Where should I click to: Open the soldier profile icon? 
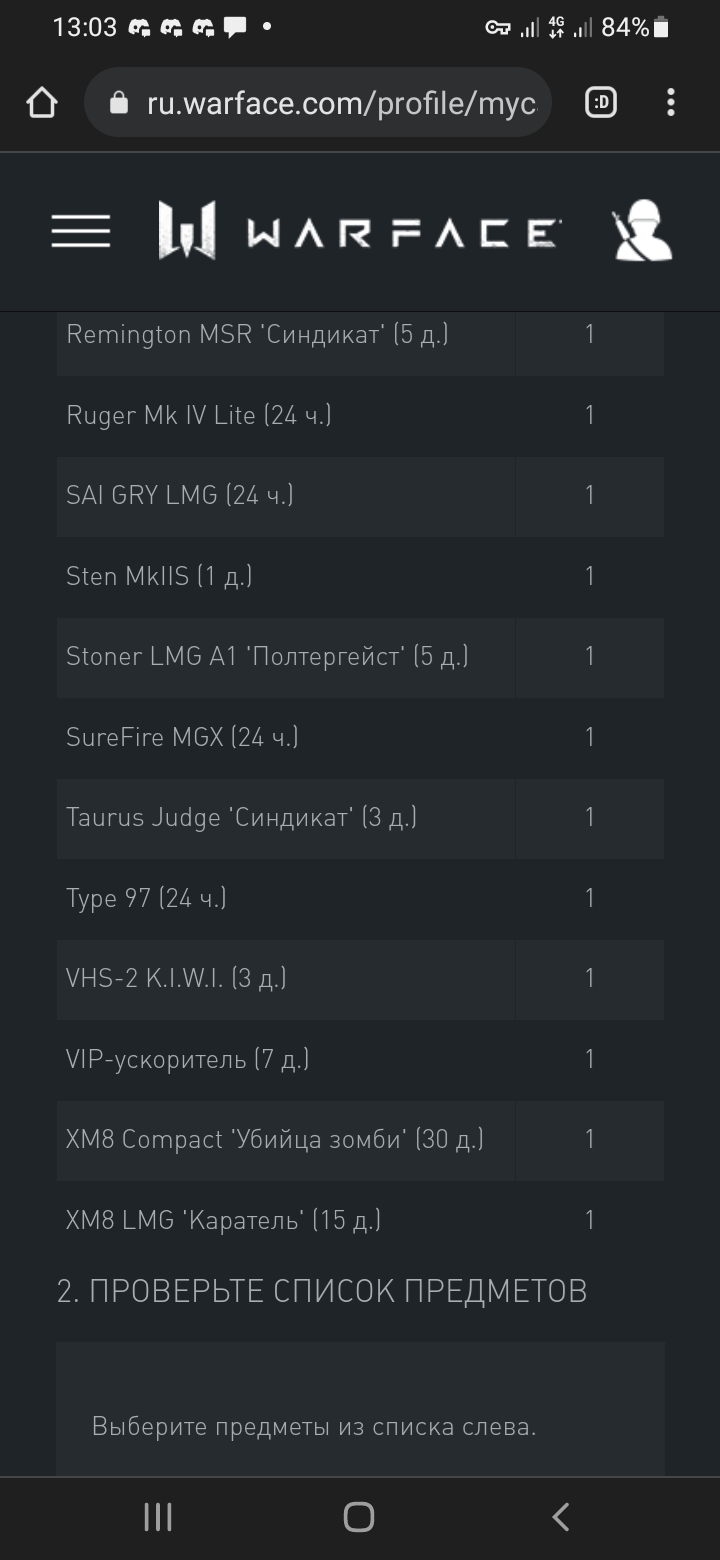(642, 231)
